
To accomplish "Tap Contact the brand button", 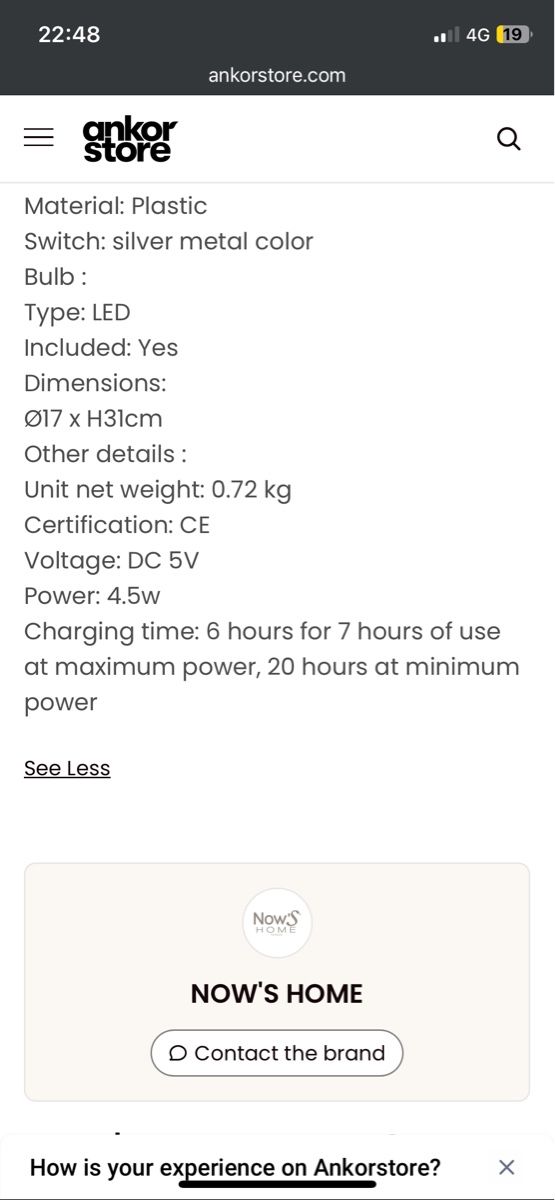I will click(x=277, y=1053).
